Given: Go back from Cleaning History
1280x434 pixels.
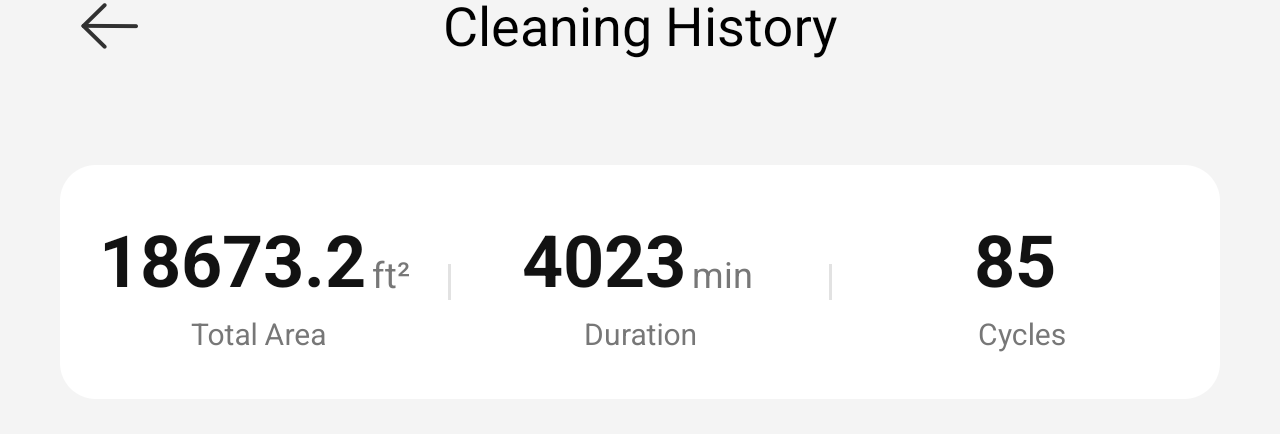Looking at the screenshot, I should tap(109, 27).
